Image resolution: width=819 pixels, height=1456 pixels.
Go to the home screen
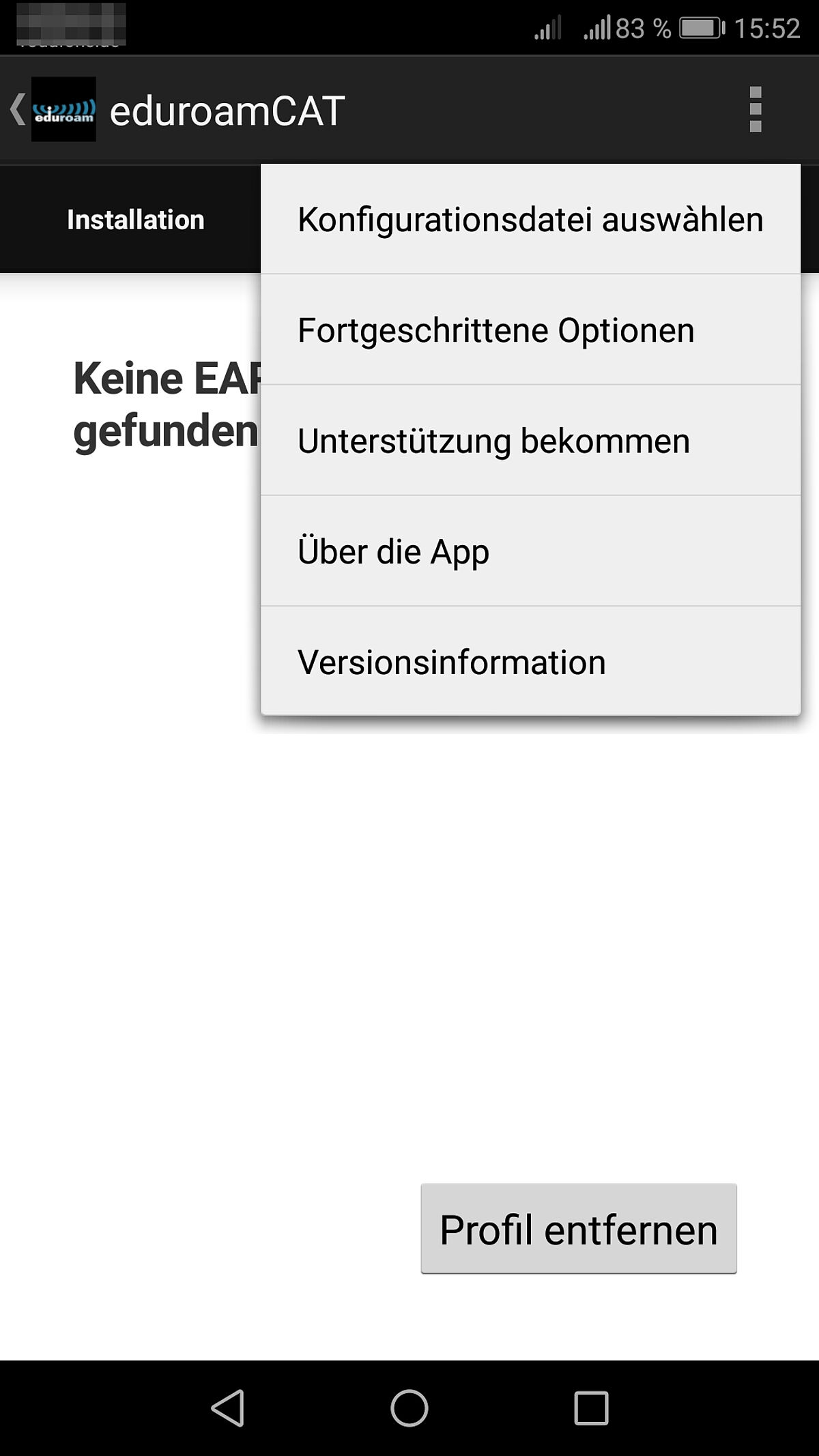[409, 1408]
